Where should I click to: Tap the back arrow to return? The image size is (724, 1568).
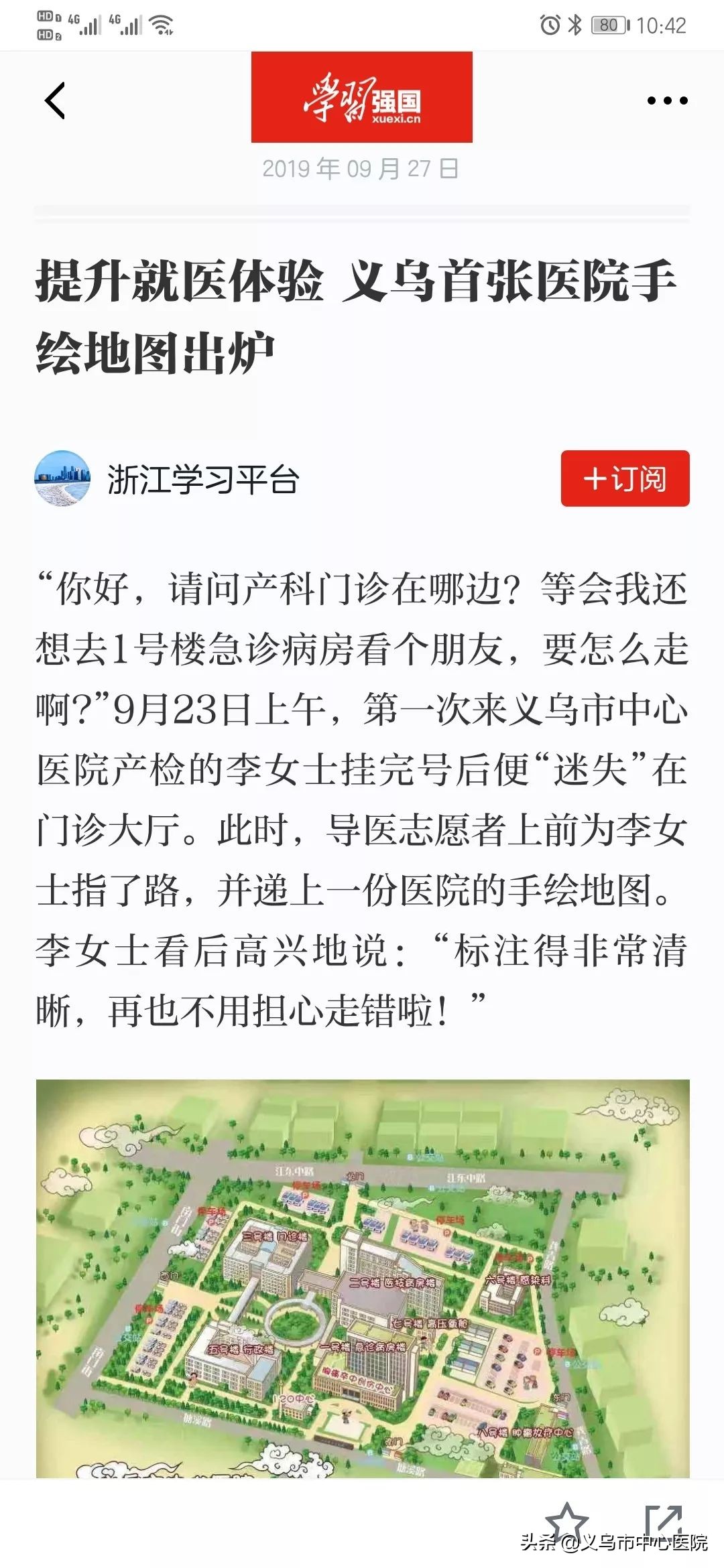tap(54, 101)
